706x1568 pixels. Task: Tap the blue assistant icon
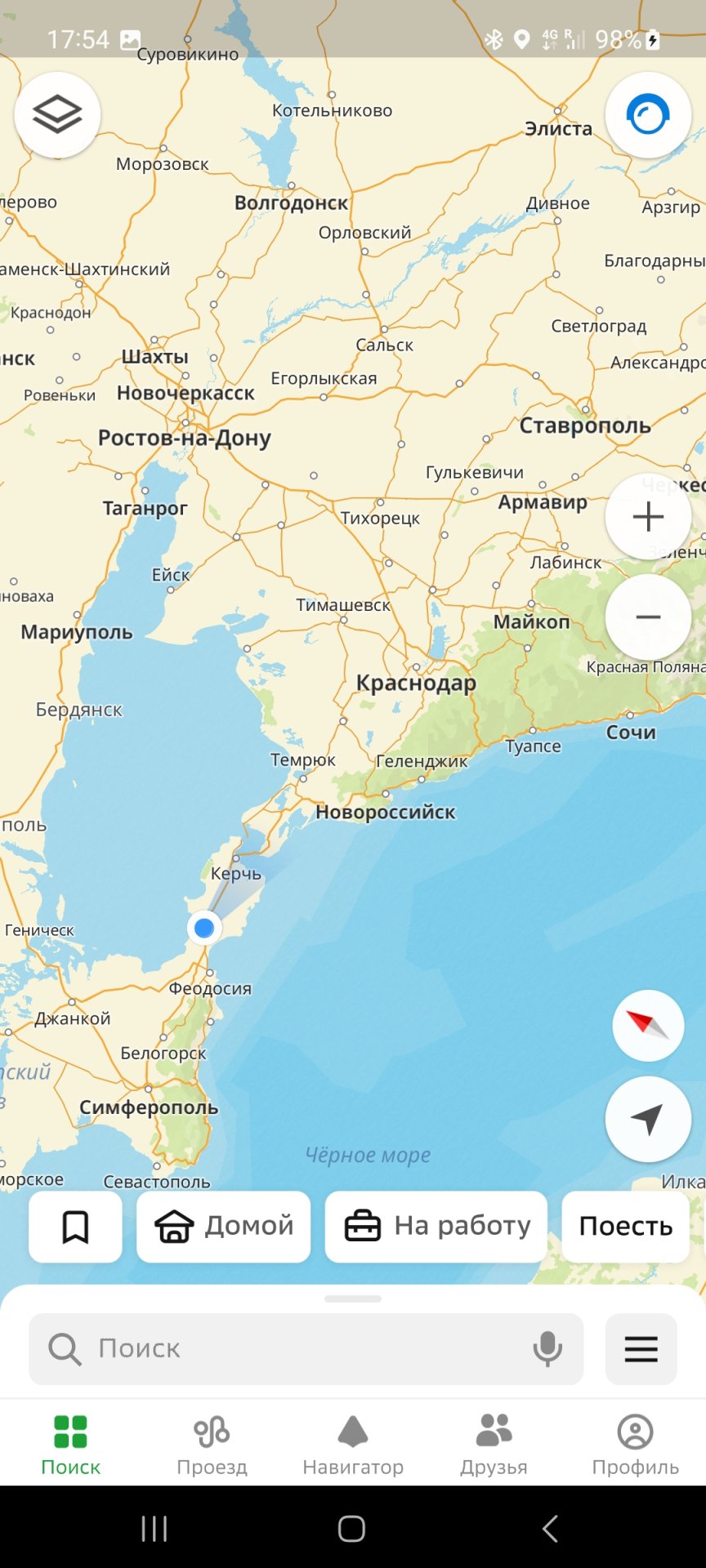(648, 115)
